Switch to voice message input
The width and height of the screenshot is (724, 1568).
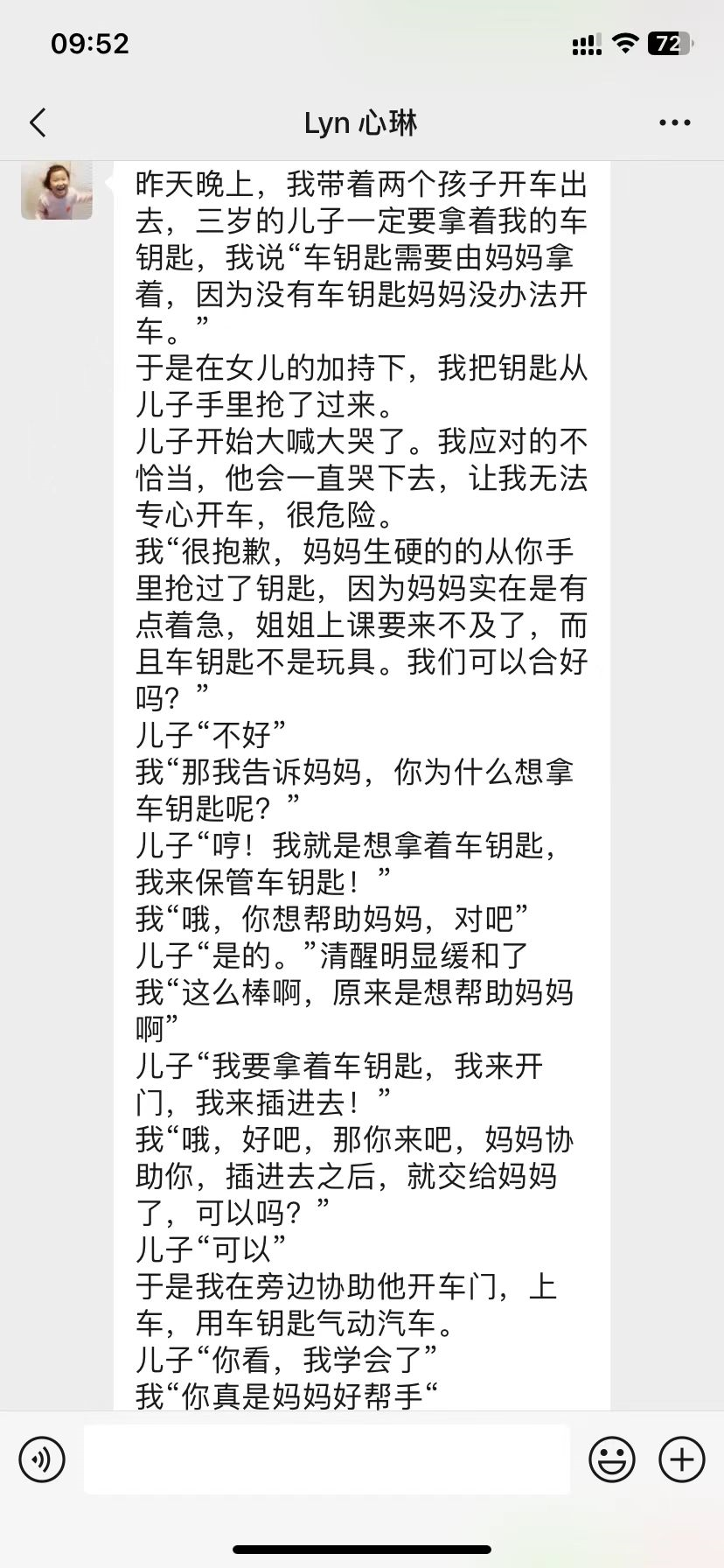pyautogui.click(x=42, y=1459)
